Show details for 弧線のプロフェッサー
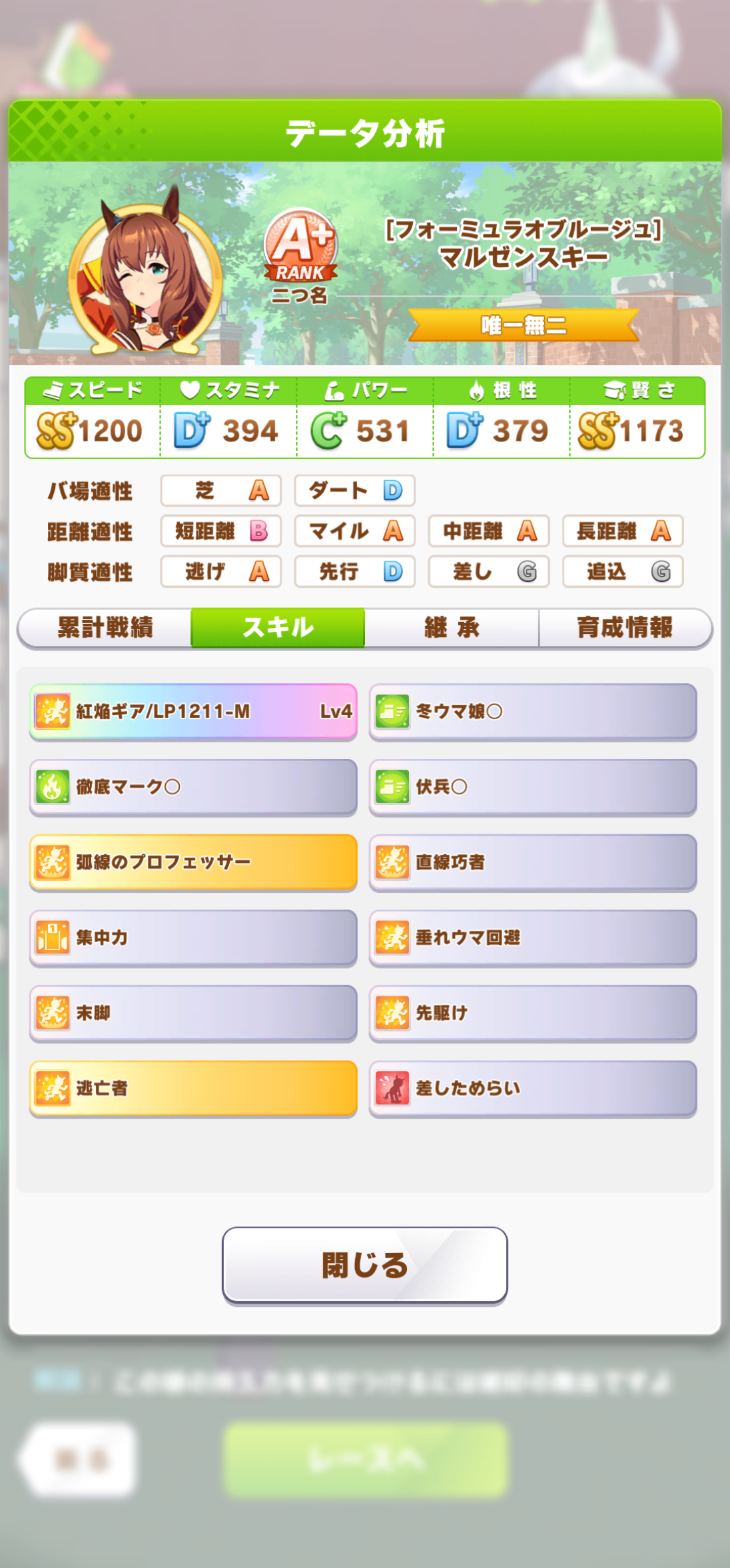Image resolution: width=730 pixels, height=1568 pixels. (193, 862)
